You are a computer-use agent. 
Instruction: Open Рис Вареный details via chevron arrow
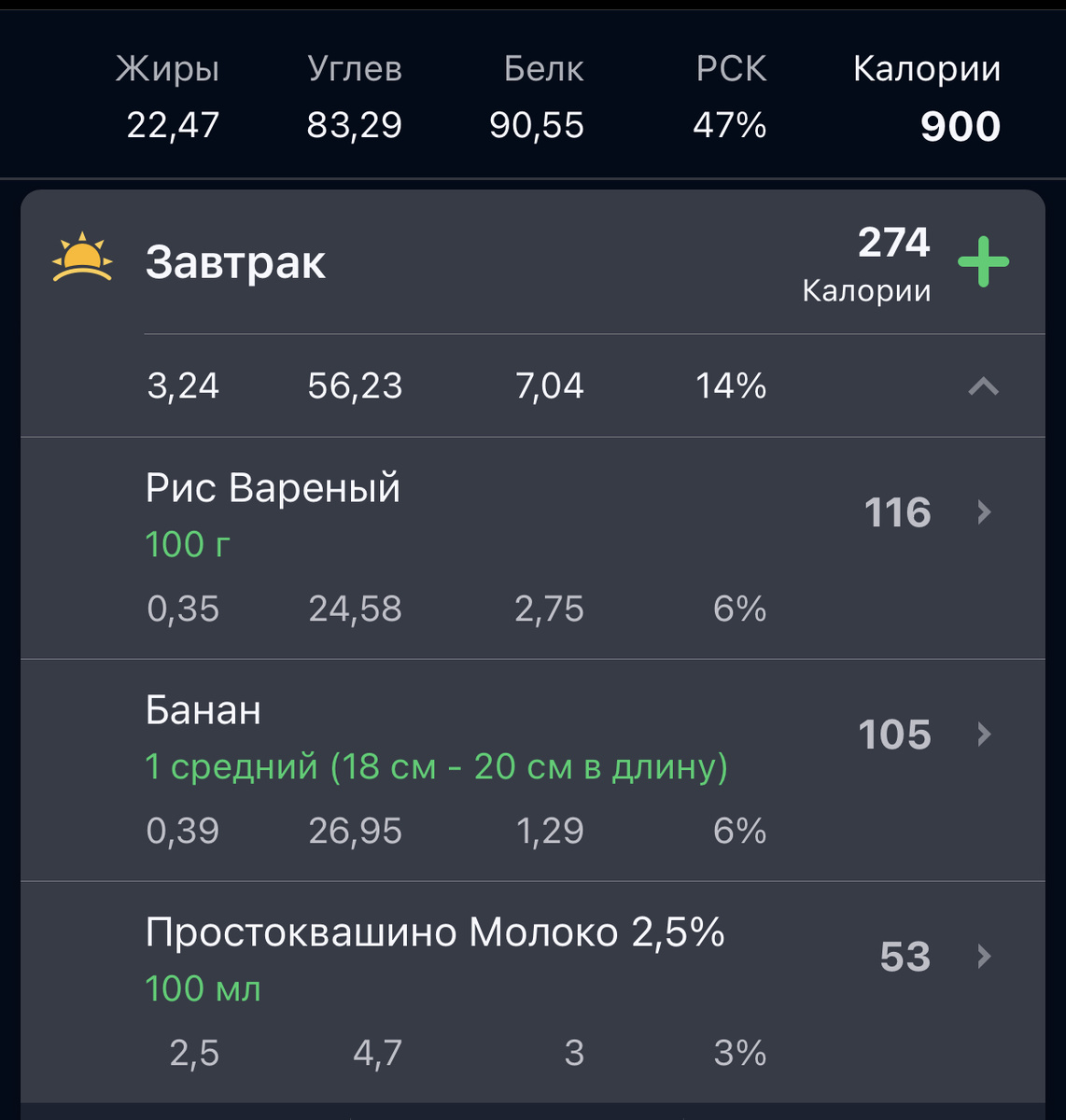click(x=983, y=511)
